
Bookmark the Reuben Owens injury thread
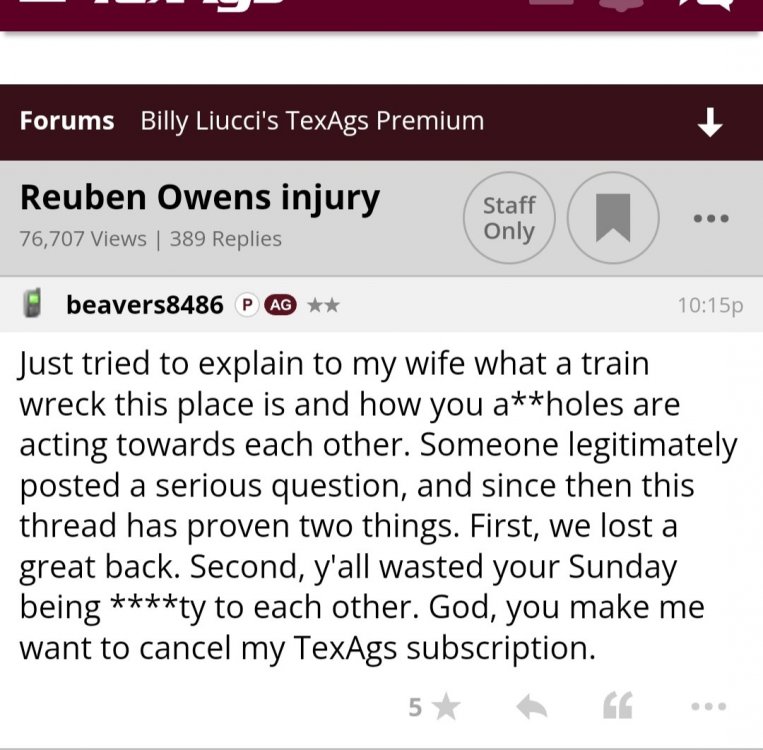pyautogui.click(x=613, y=218)
